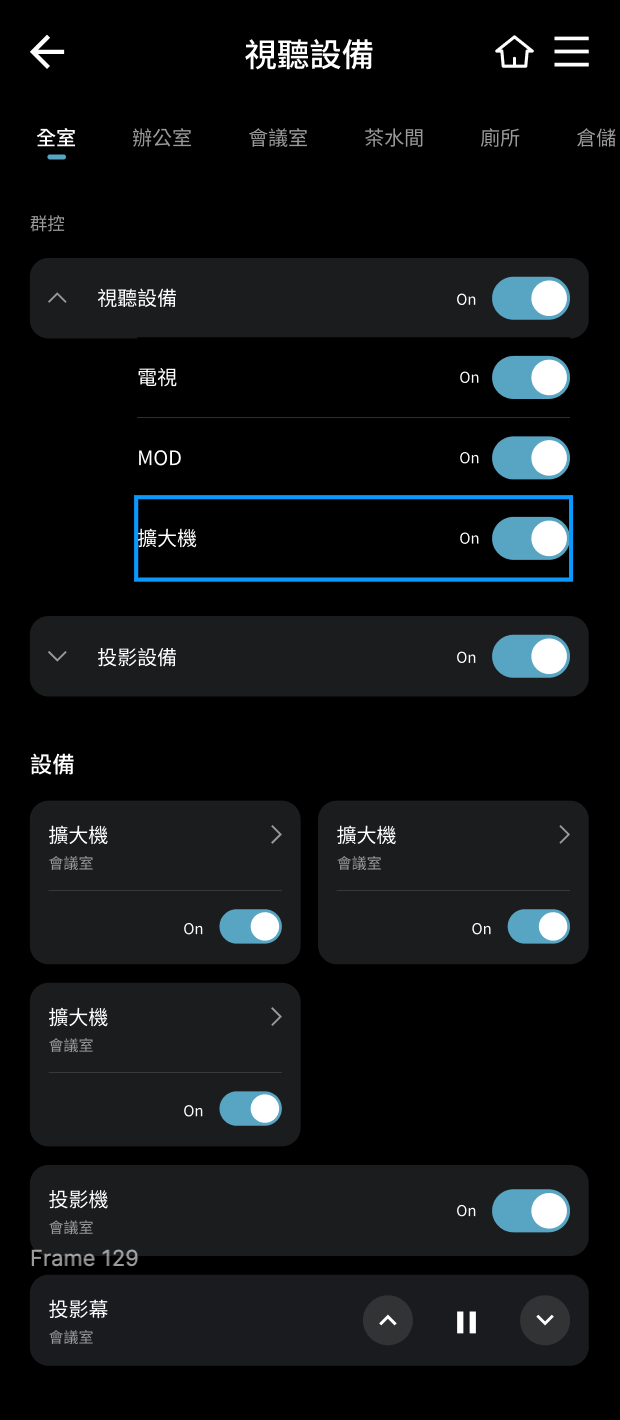The image size is (620, 1420).
Task: Turn off the MOD switch
Action: tap(531, 458)
